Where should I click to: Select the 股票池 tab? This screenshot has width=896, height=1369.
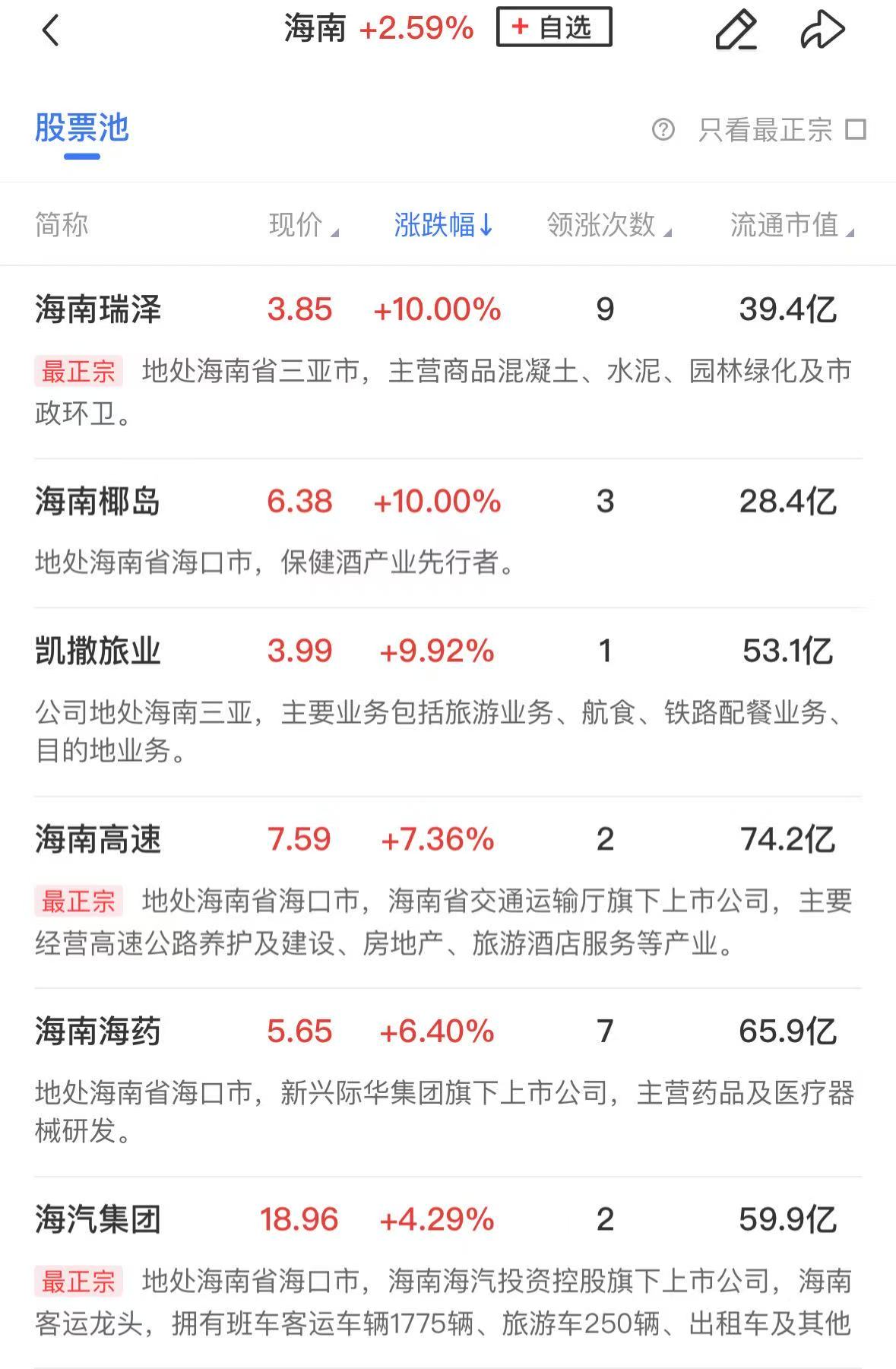(x=82, y=128)
